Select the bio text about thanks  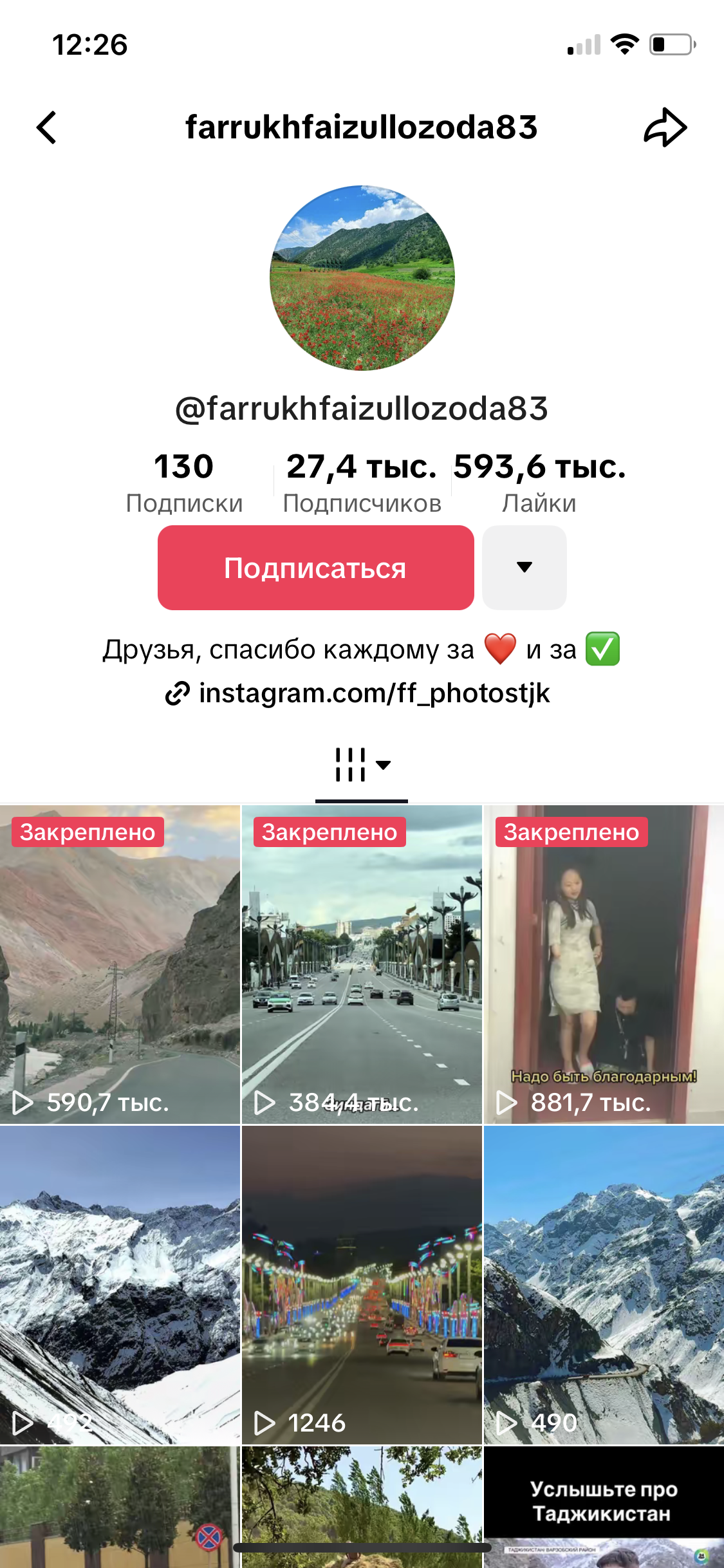click(362, 649)
